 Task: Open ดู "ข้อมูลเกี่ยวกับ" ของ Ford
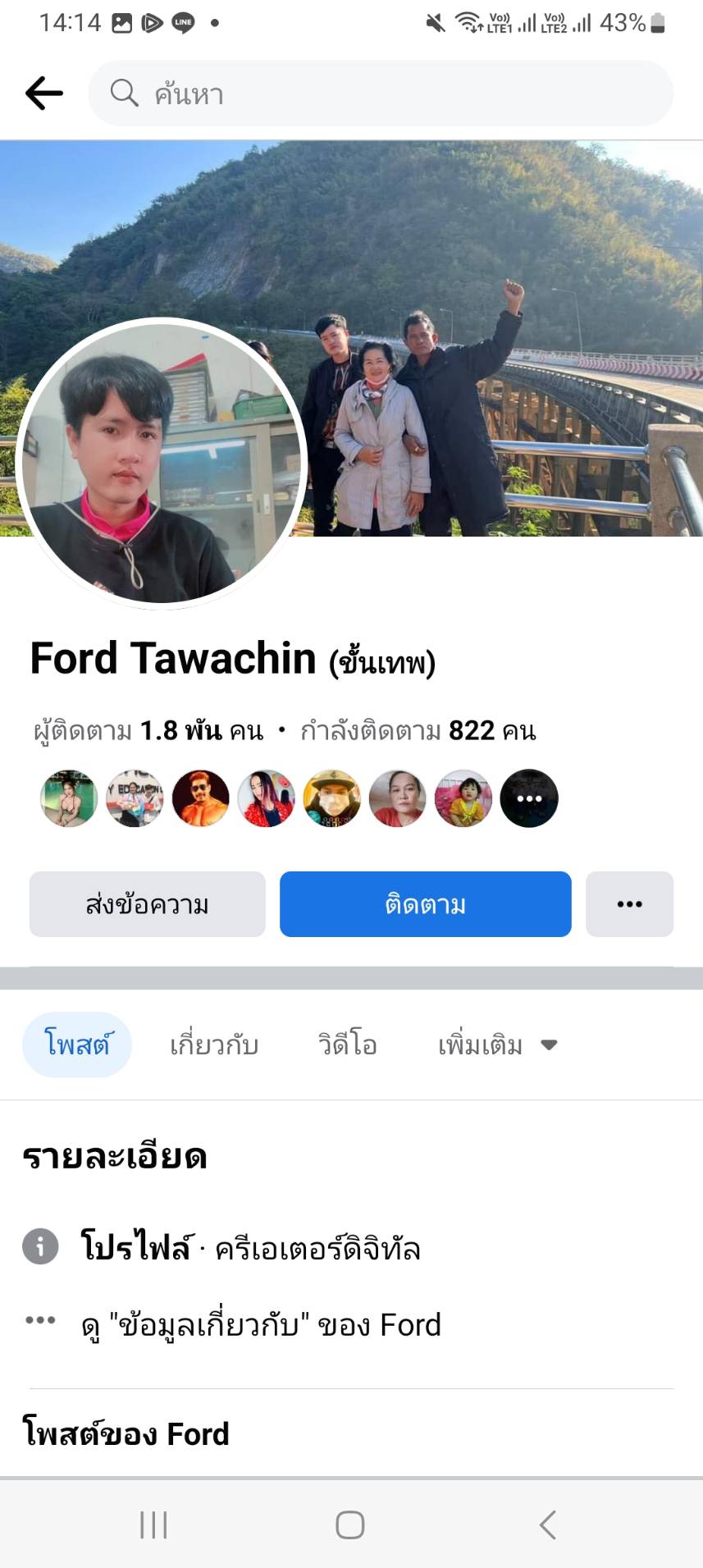click(261, 1325)
